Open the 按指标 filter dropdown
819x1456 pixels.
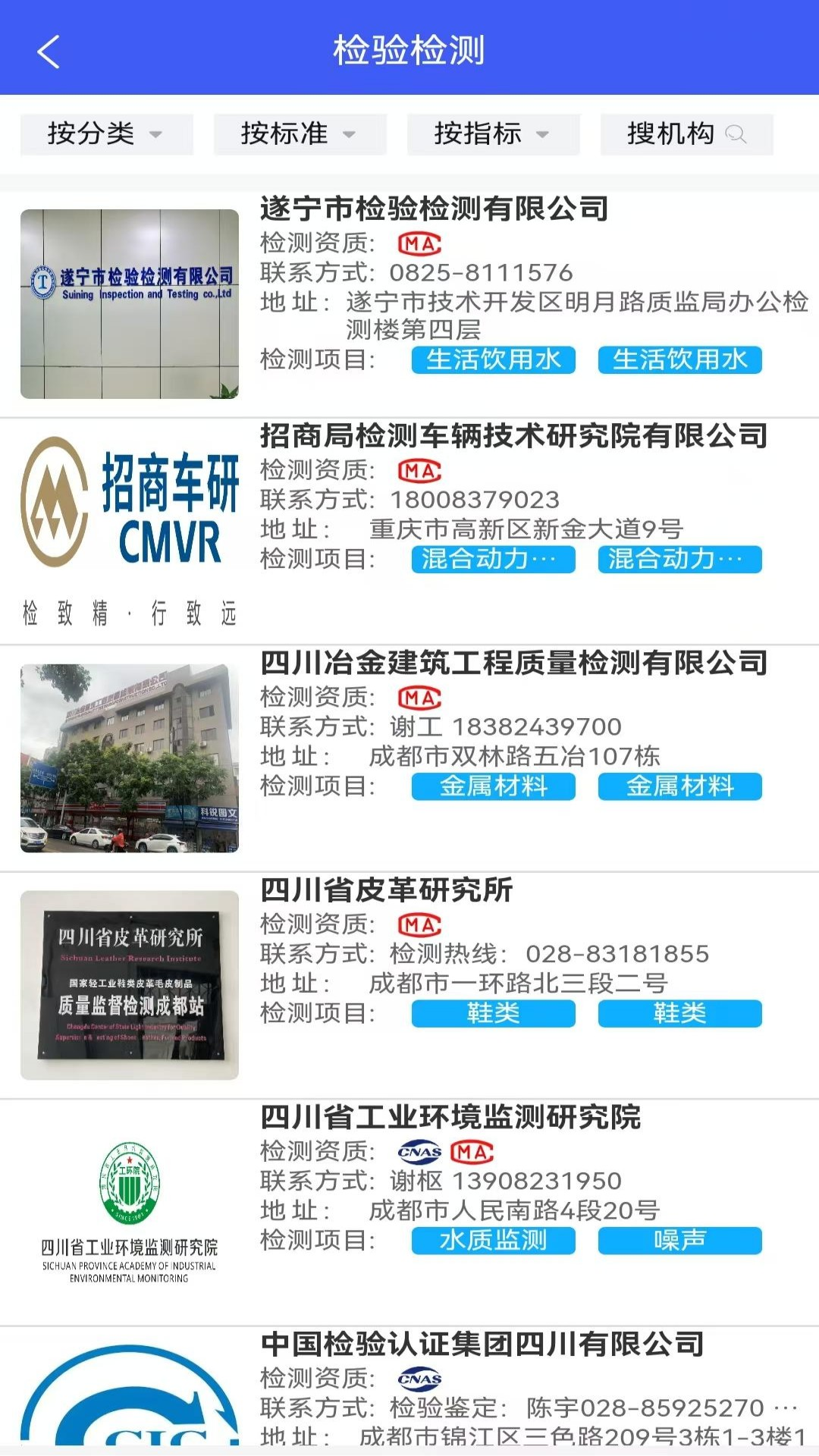pyautogui.click(x=491, y=133)
